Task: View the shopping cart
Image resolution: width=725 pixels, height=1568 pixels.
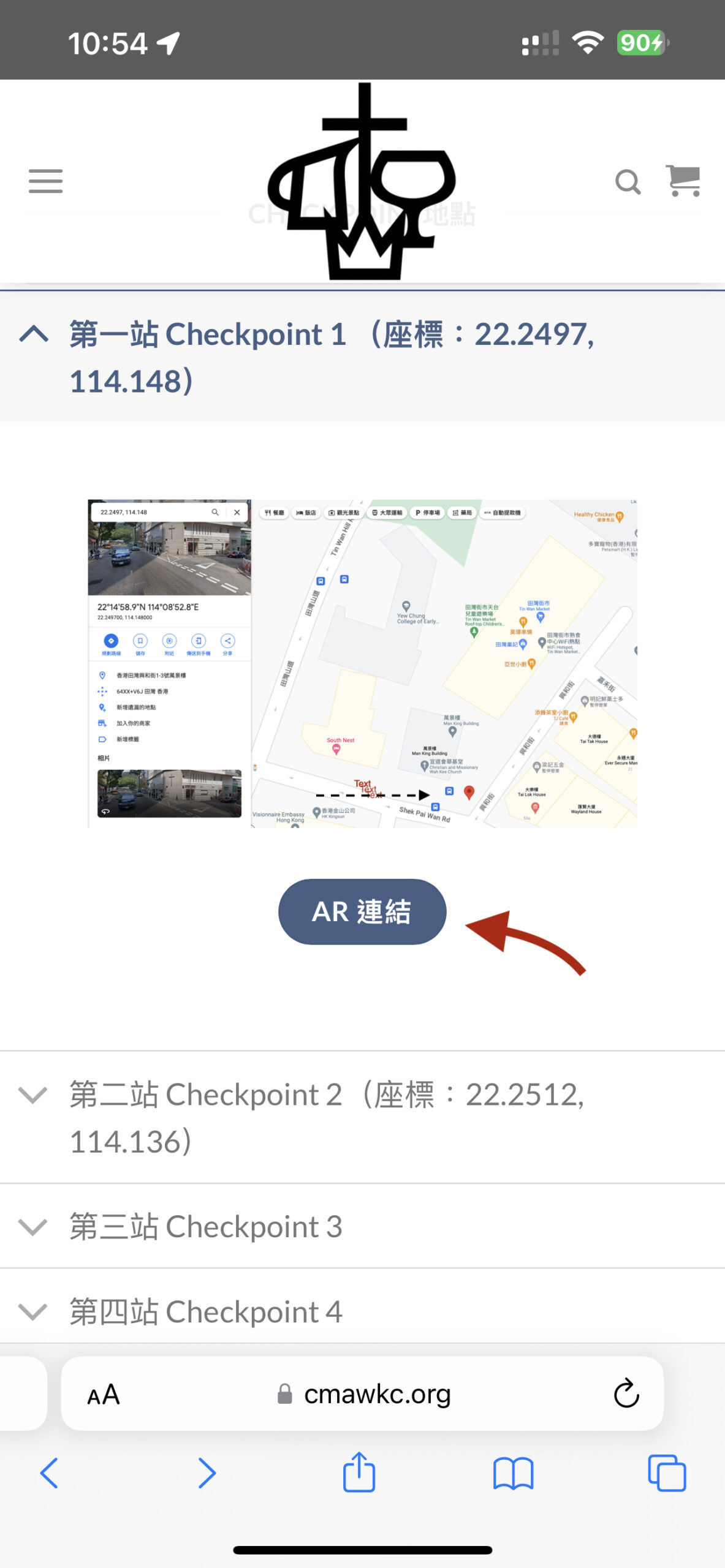Action: [x=683, y=181]
